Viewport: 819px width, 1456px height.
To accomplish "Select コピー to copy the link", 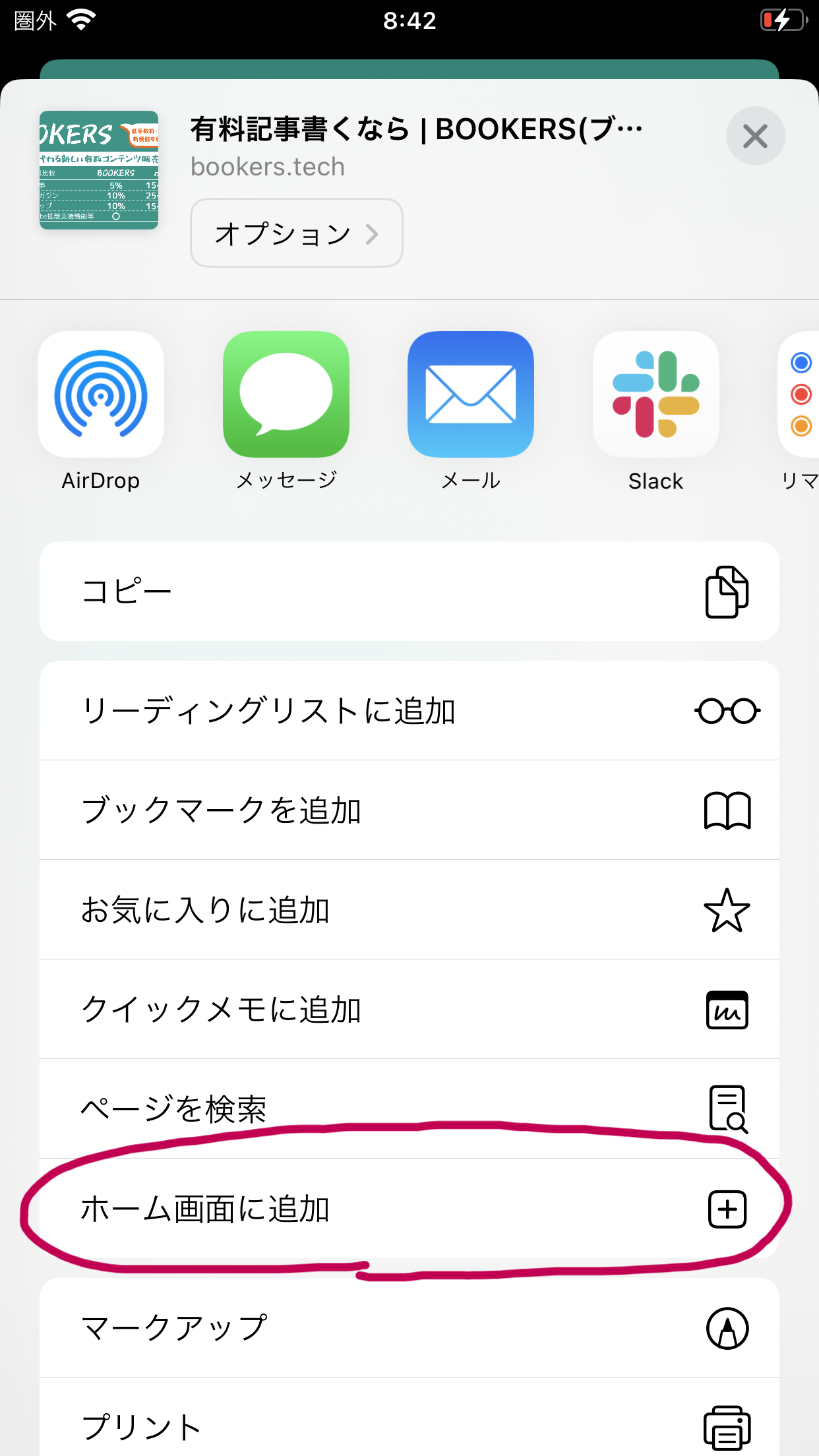I will click(x=409, y=591).
